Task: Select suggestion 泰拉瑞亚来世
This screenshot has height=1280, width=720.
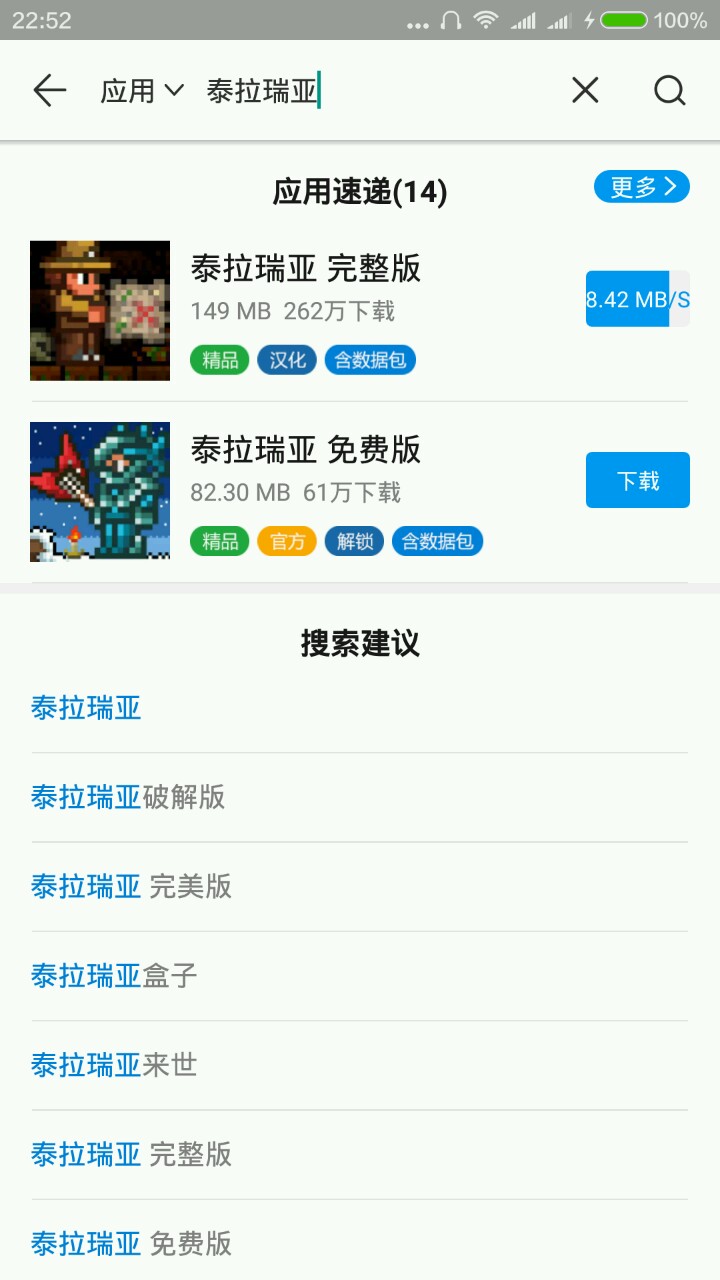Action: tap(114, 1065)
